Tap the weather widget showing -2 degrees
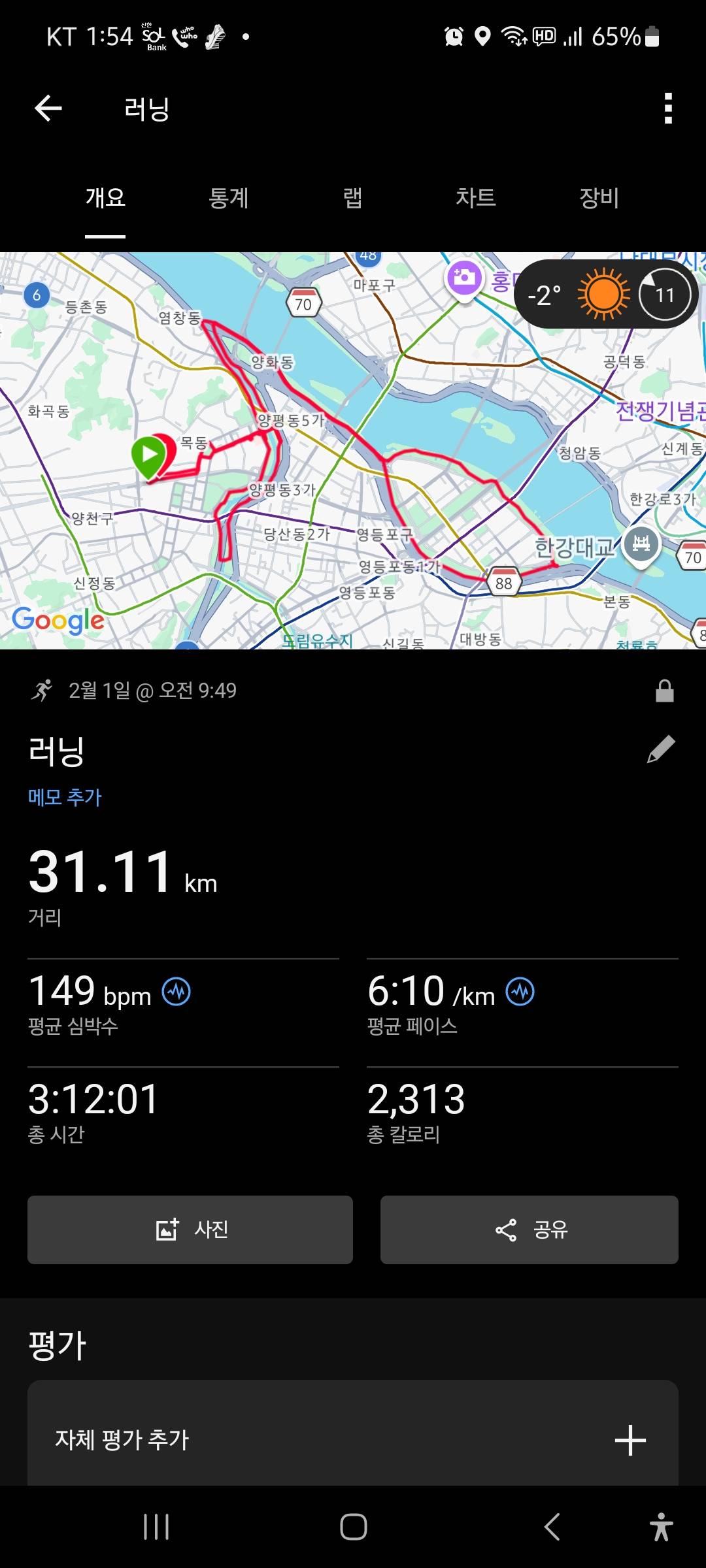 coord(545,295)
